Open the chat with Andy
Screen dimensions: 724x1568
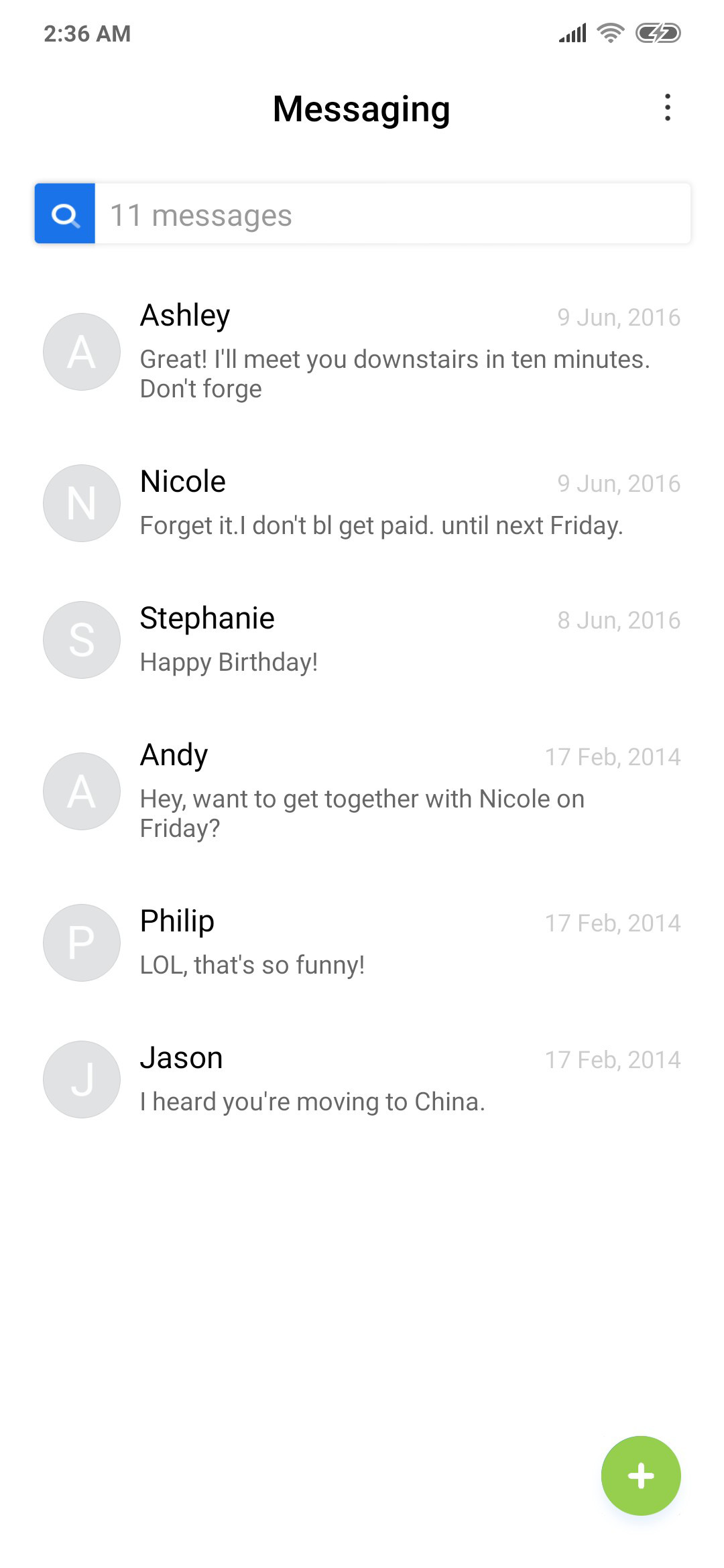pyautogui.click(x=362, y=791)
